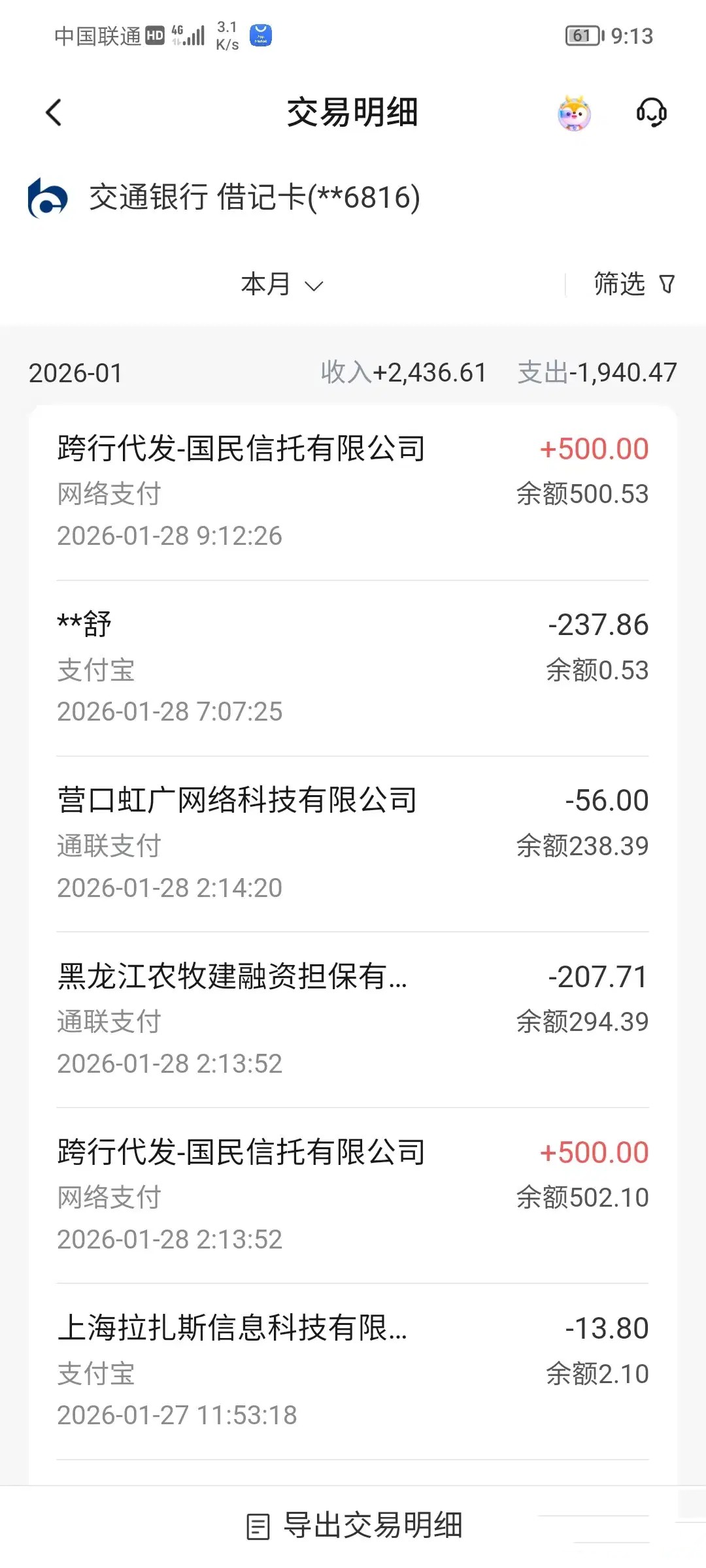
Task: Select the 交通银行 借记卡(**6816) card header
Action: click(x=255, y=197)
